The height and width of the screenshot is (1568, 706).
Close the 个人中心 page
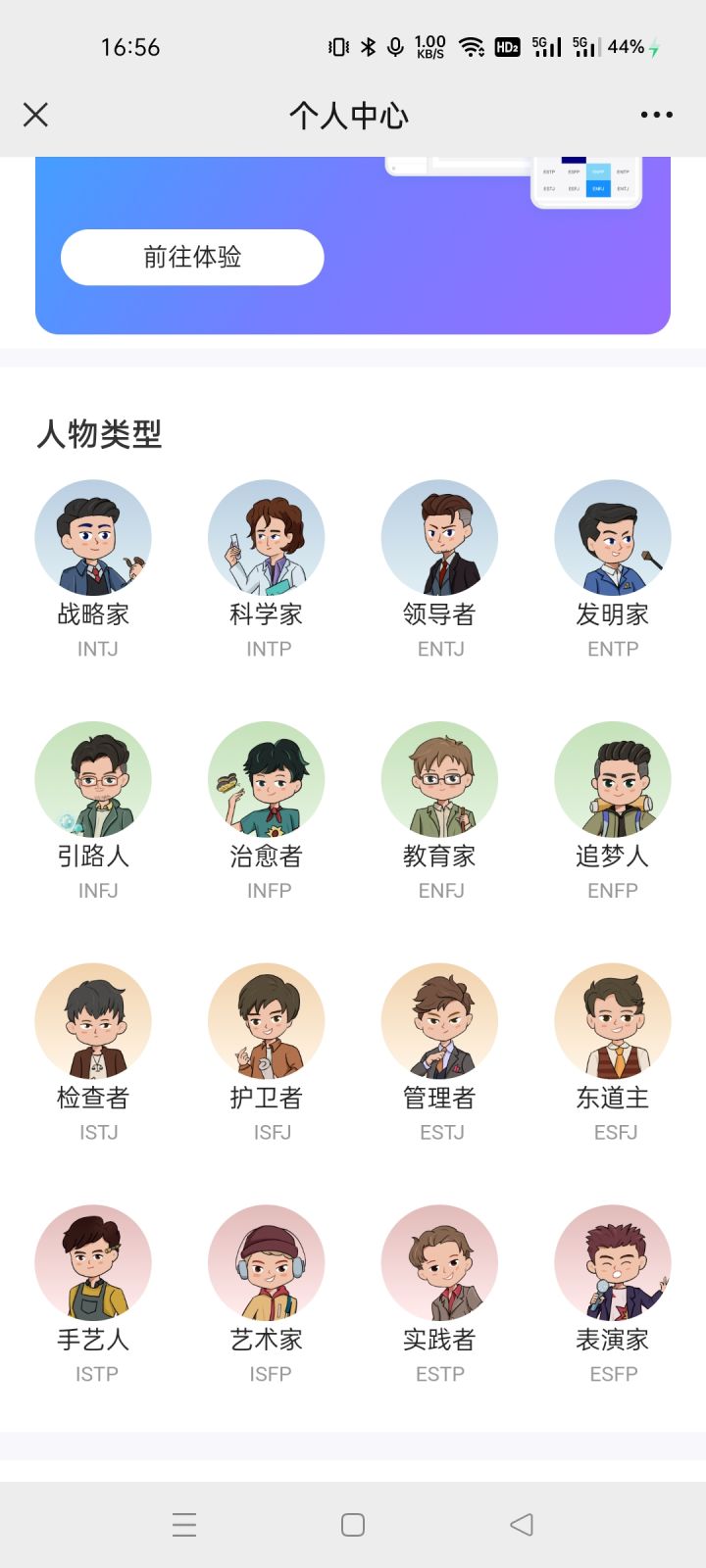coord(35,116)
